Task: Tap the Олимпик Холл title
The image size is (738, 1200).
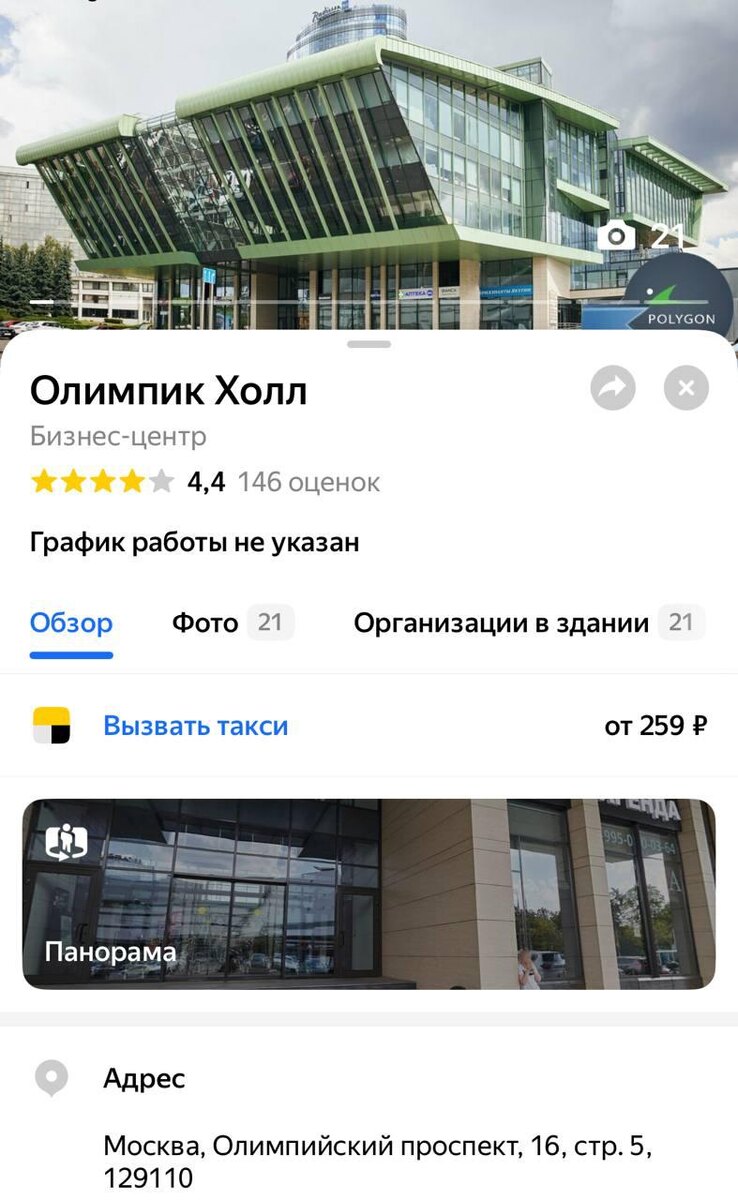Action: coord(168,390)
